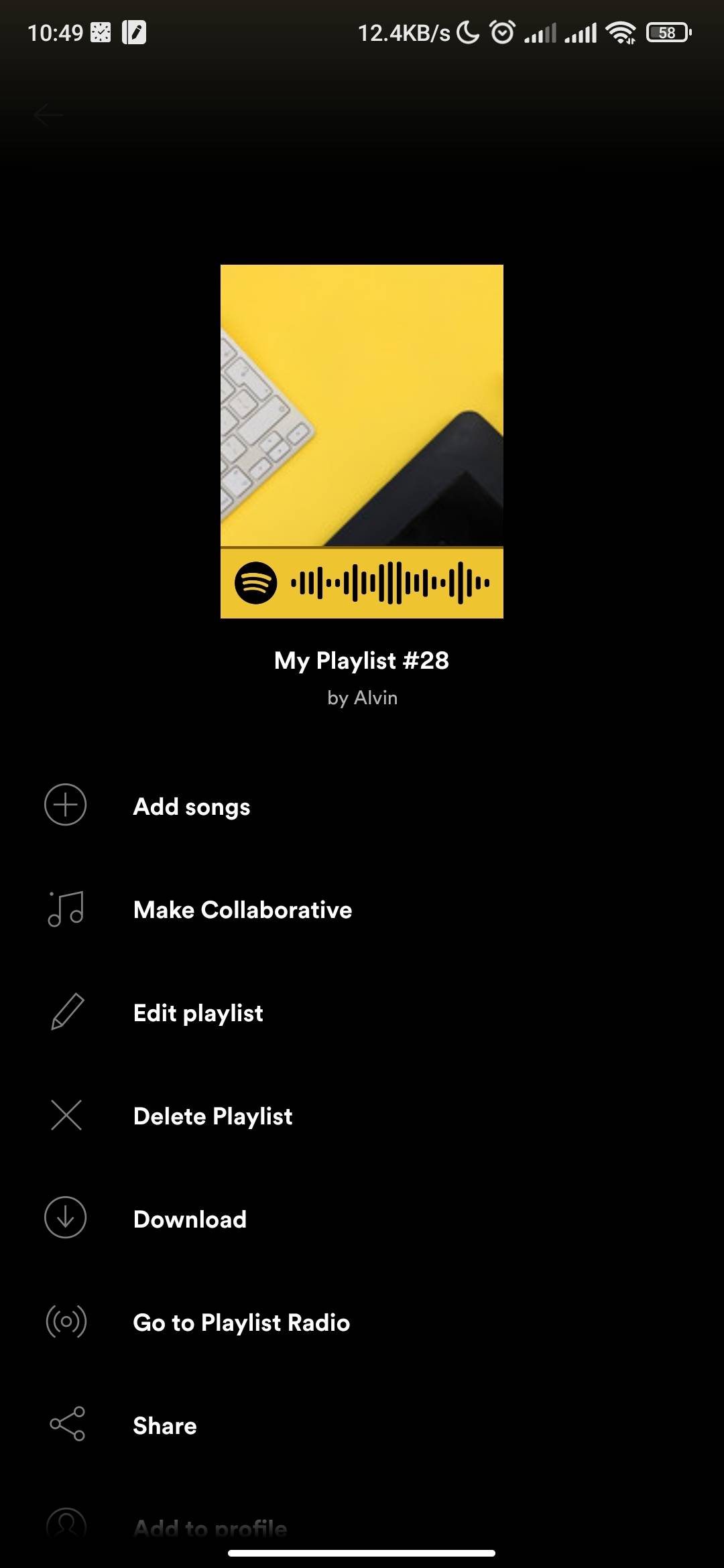Select the Share menu entry
Screen dimensions: 724x1568
[164, 1425]
